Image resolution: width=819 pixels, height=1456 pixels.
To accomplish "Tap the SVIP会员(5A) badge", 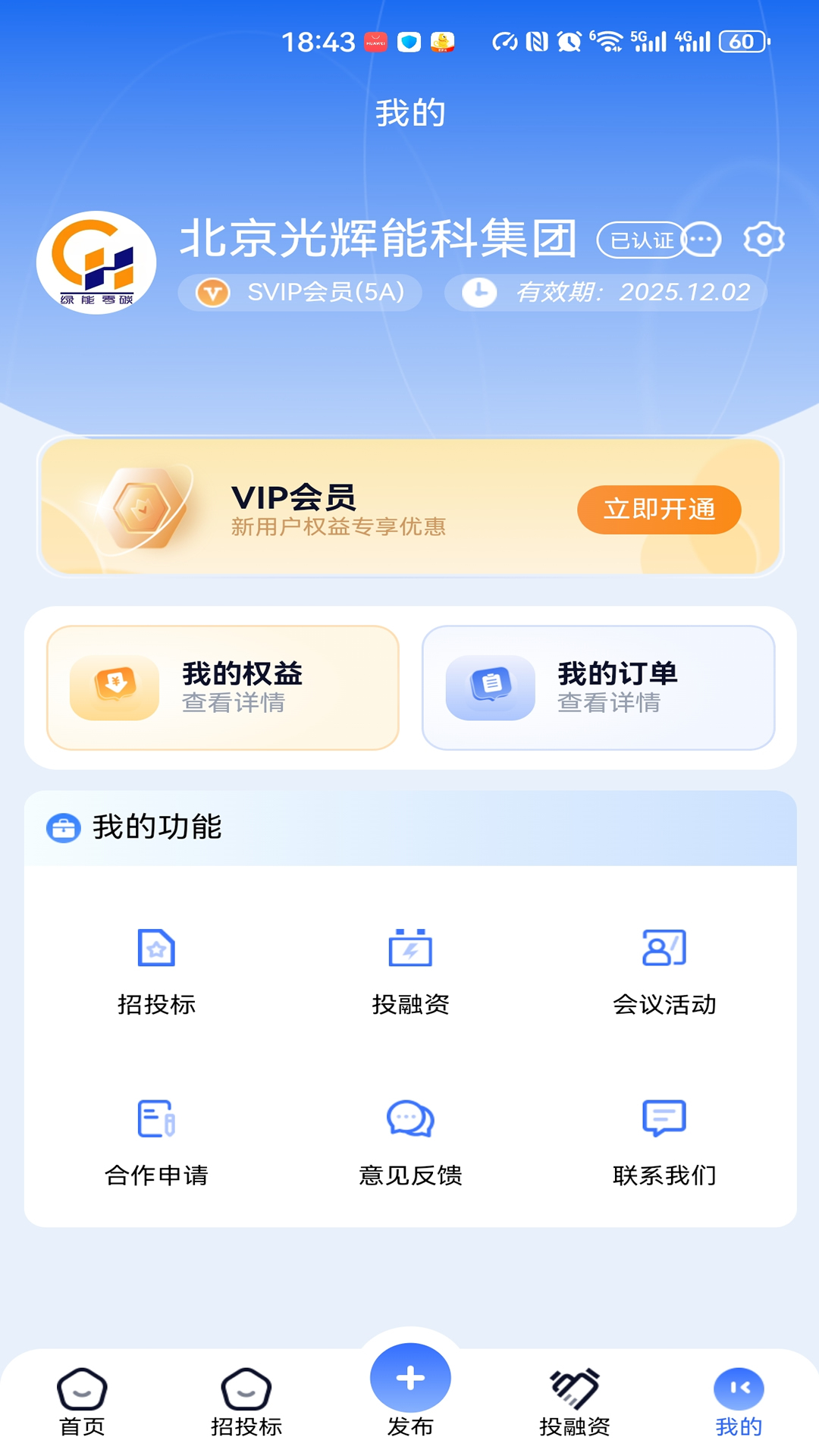I will click(300, 292).
